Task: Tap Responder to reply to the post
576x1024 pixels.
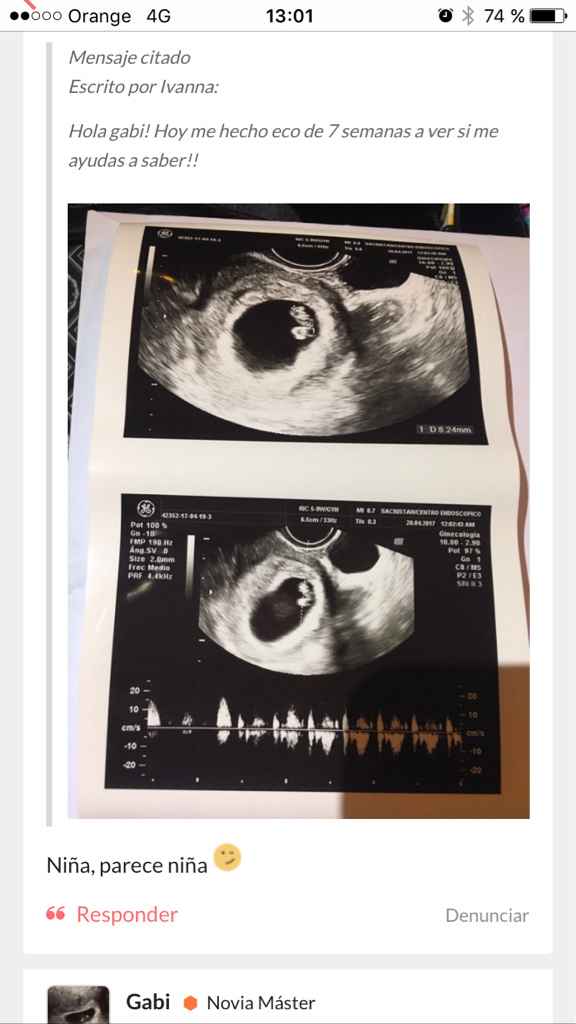Action: click(112, 914)
